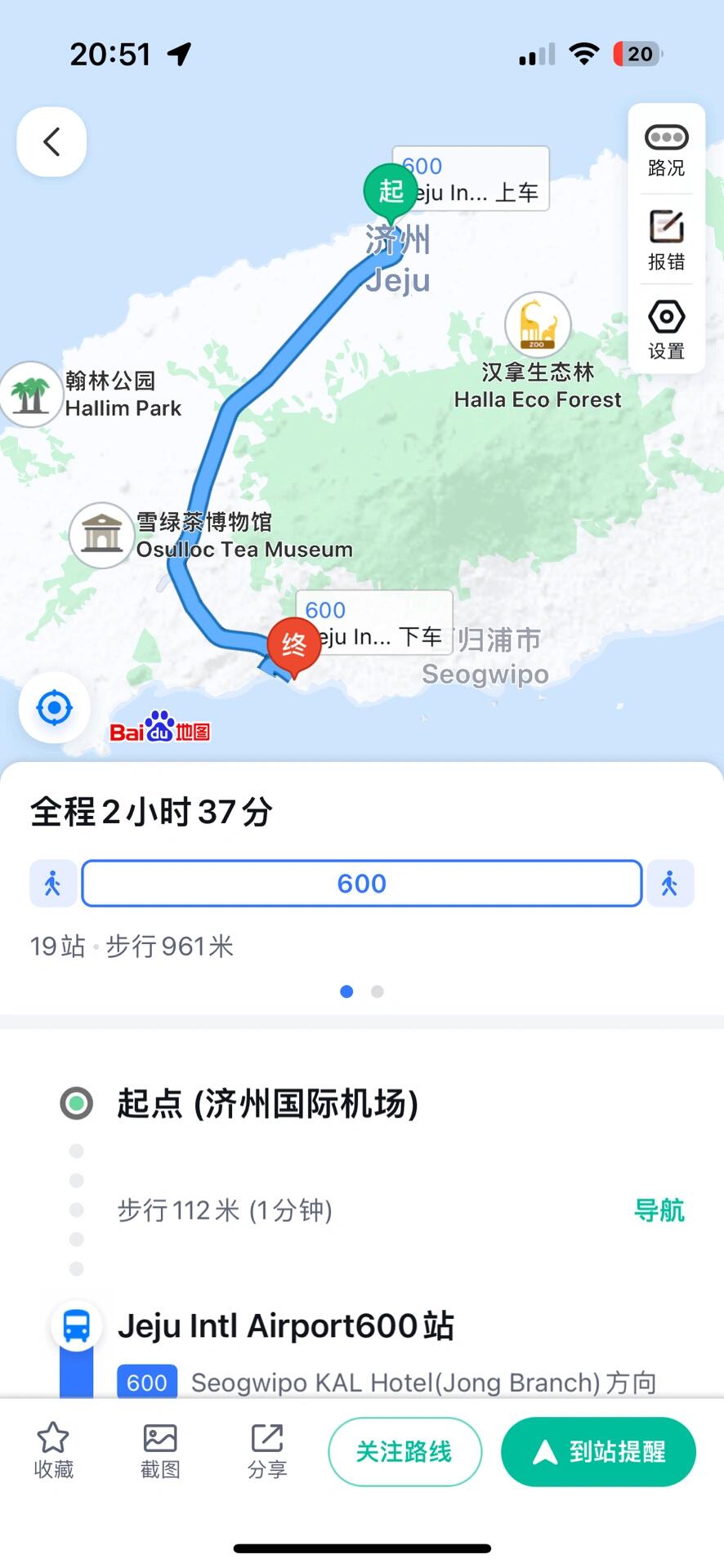Follow route with 关注路线 button
The height and width of the screenshot is (1568, 724).
pyautogui.click(x=404, y=1451)
